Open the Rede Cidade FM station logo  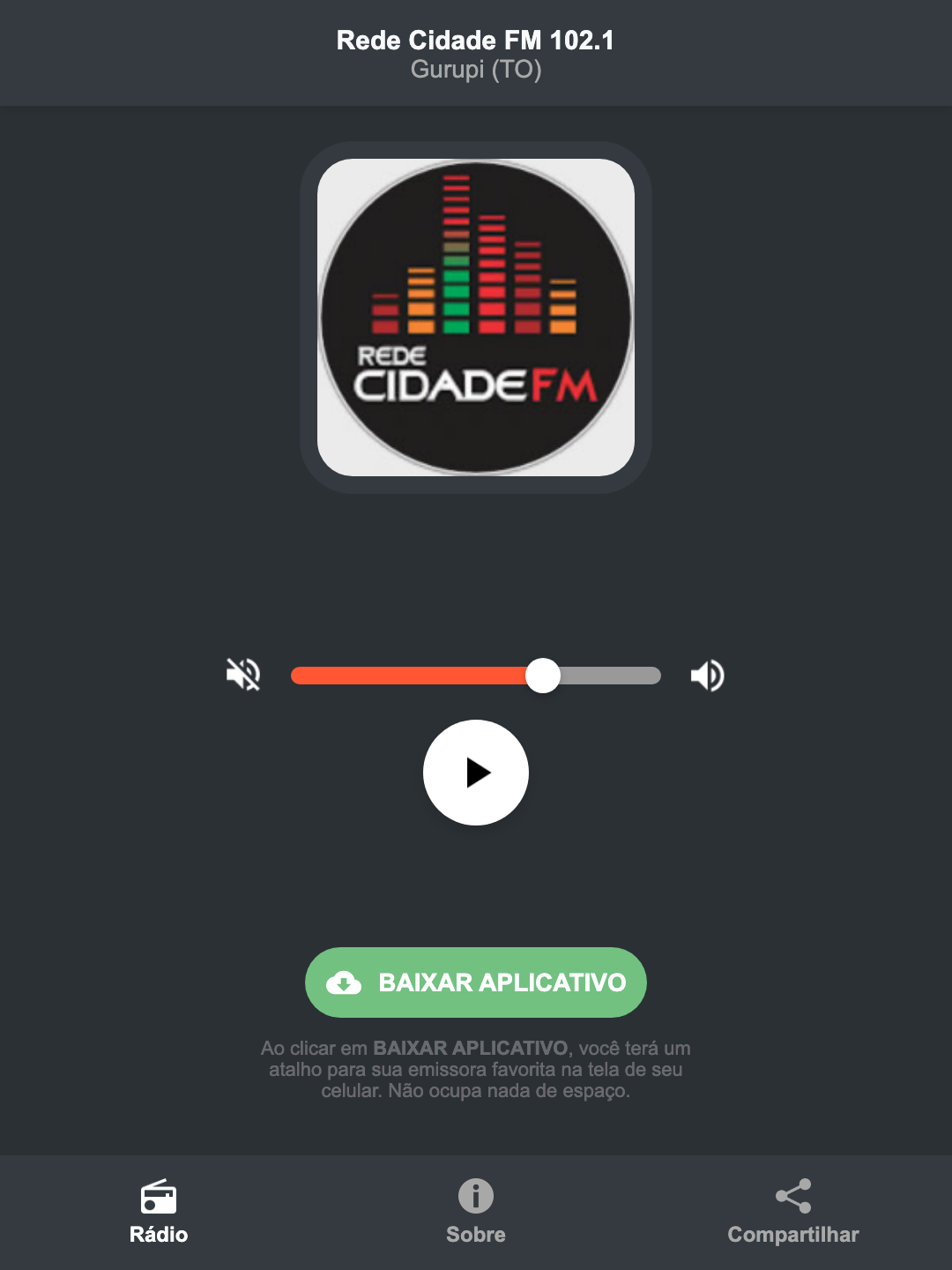(475, 317)
